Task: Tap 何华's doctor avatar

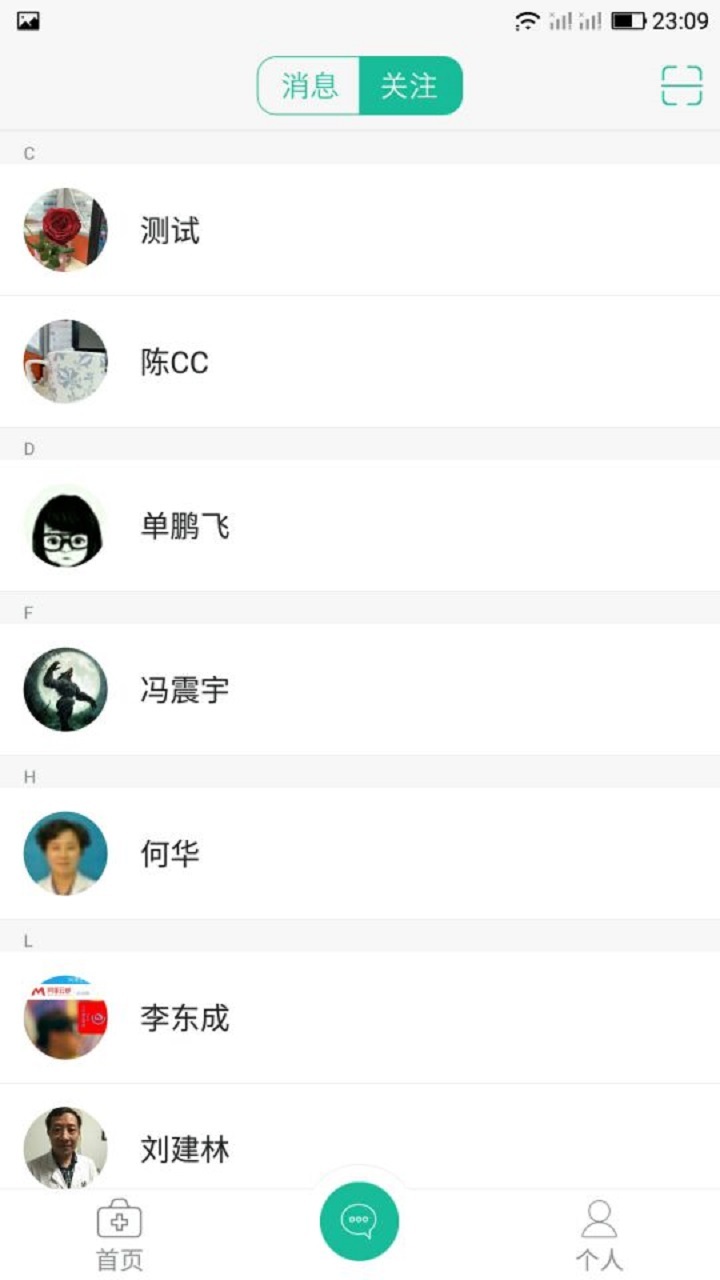Action: 64,854
